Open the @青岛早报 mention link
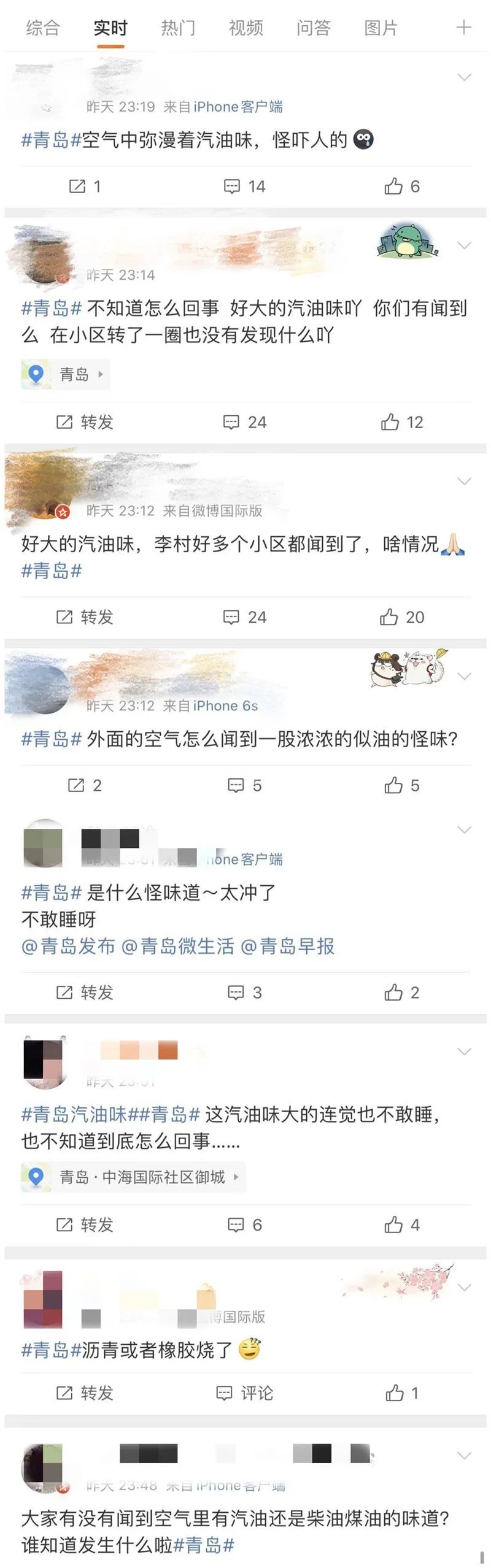491x1568 pixels. pyautogui.click(x=287, y=947)
